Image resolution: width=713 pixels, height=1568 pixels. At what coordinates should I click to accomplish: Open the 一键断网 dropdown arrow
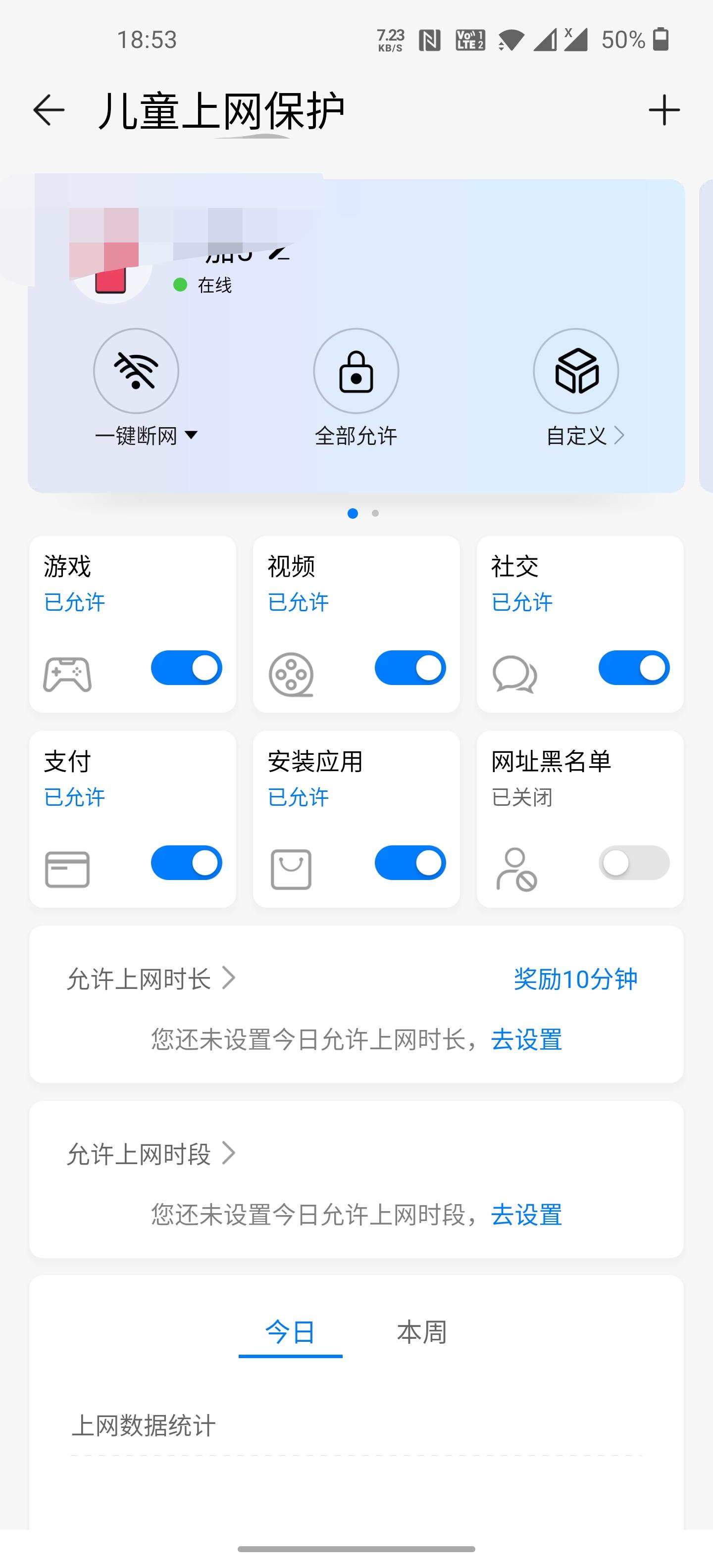(x=192, y=435)
